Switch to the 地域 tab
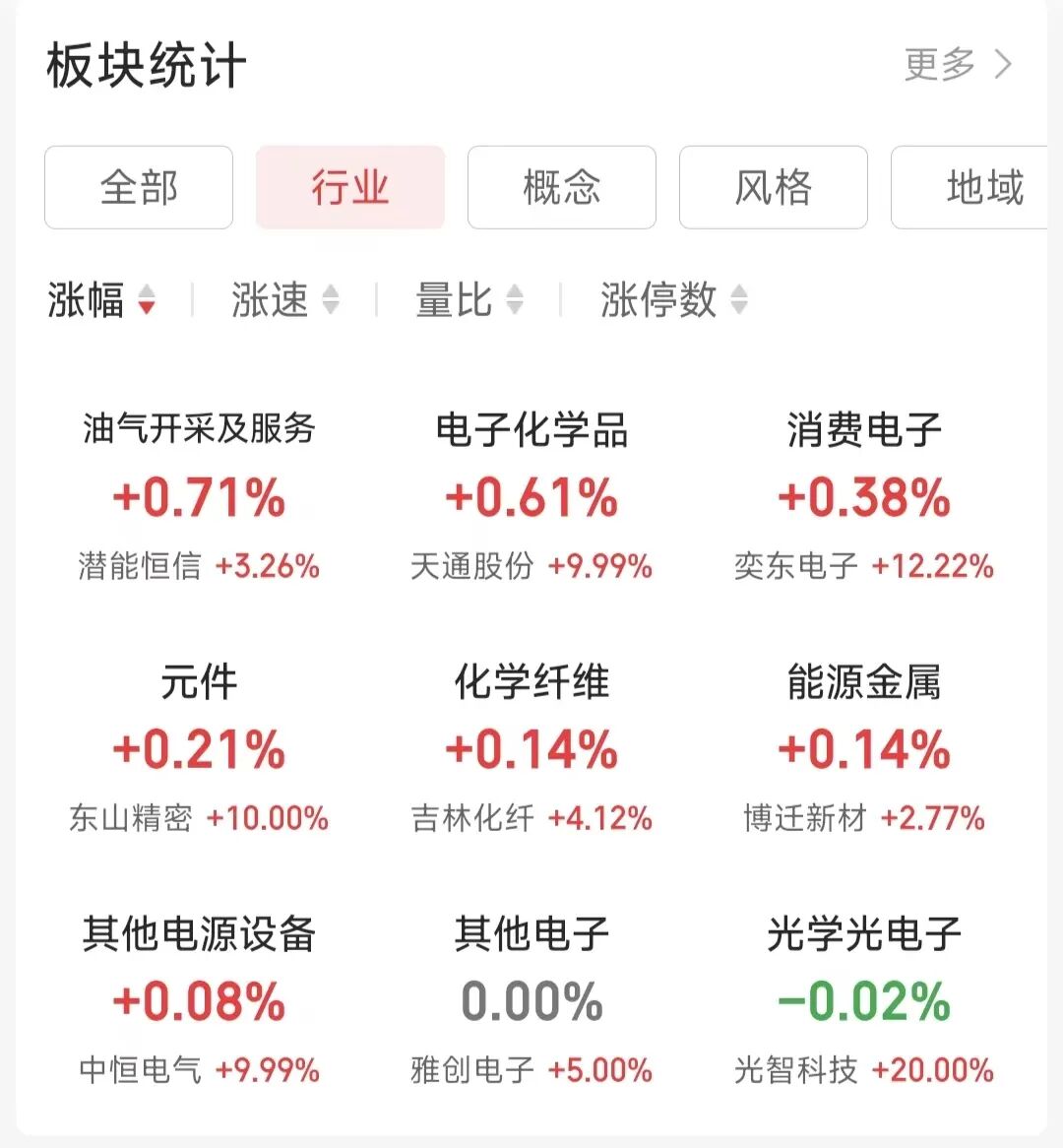The height and width of the screenshot is (1148, 1063). (974, 187)
